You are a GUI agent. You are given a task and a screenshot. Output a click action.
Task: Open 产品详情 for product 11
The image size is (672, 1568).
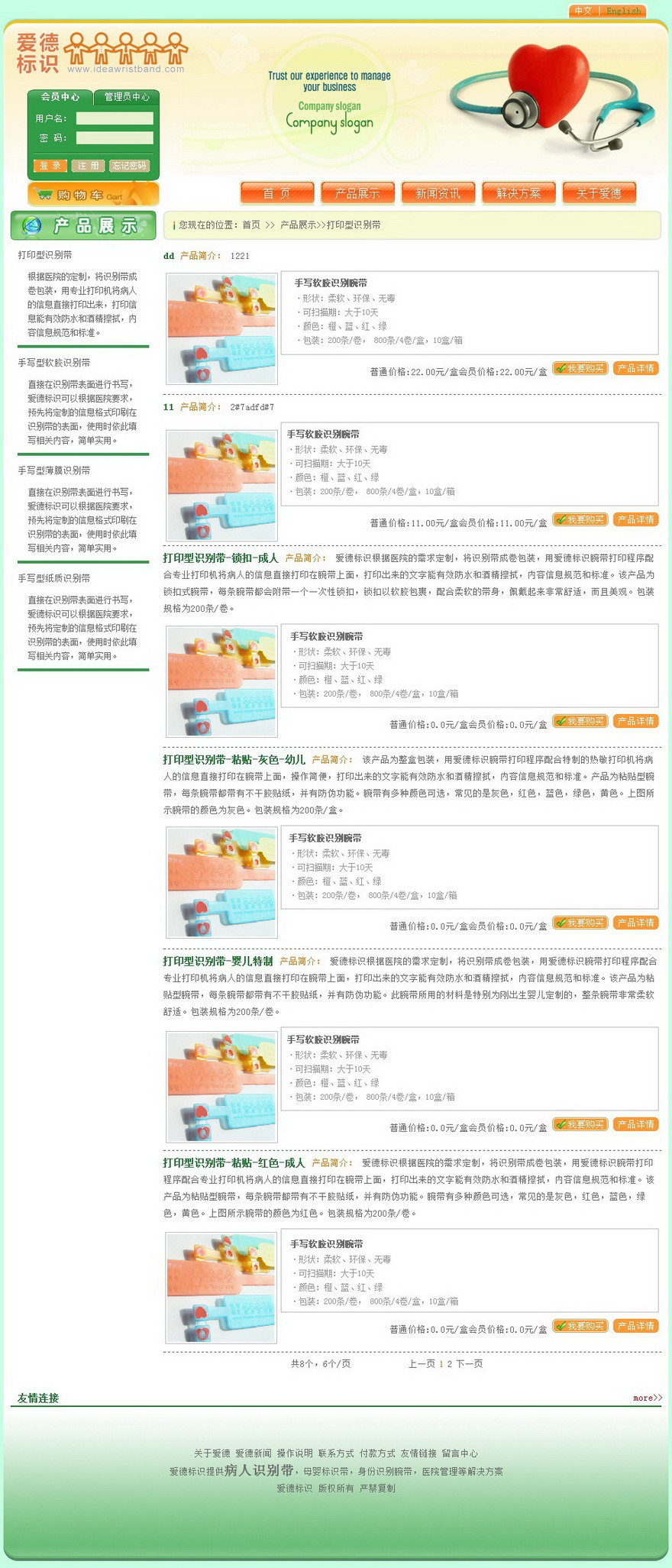pos(635,519)
